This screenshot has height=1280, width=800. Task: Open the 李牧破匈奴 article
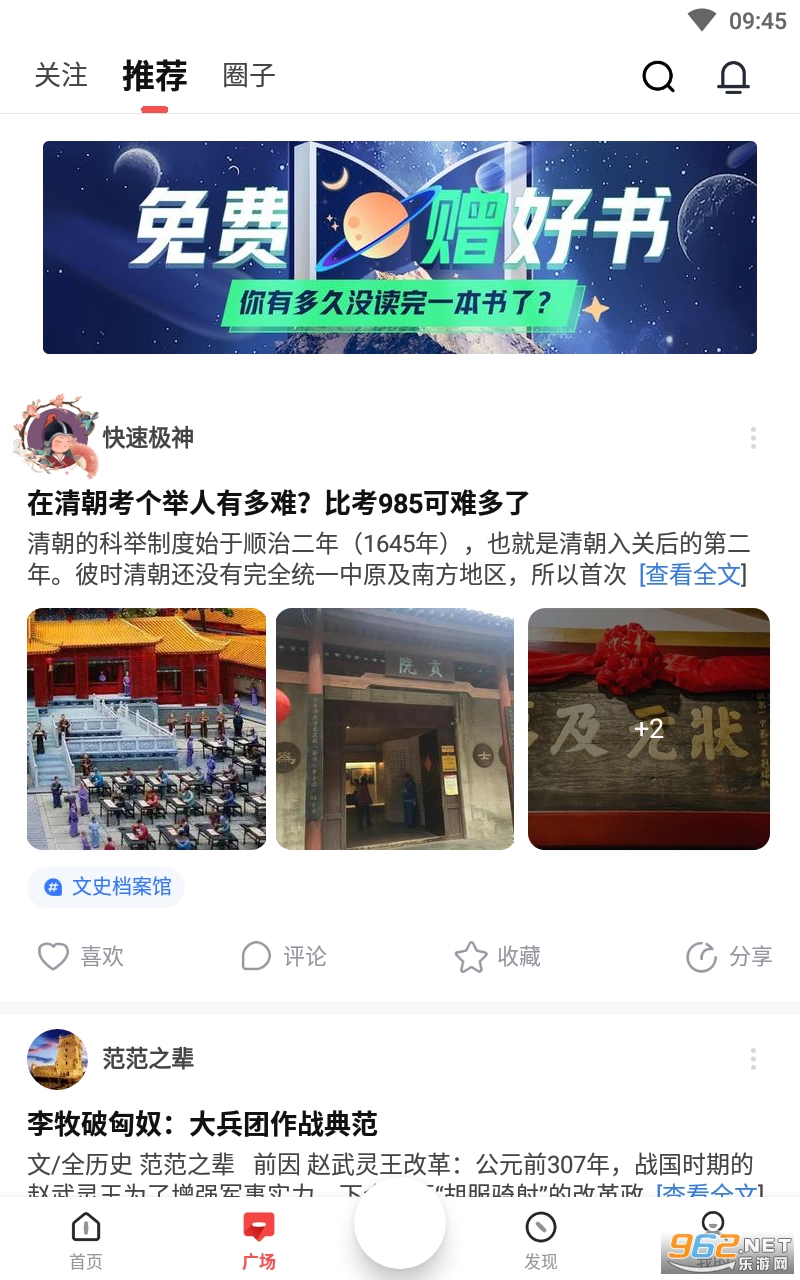point(202,1124)
